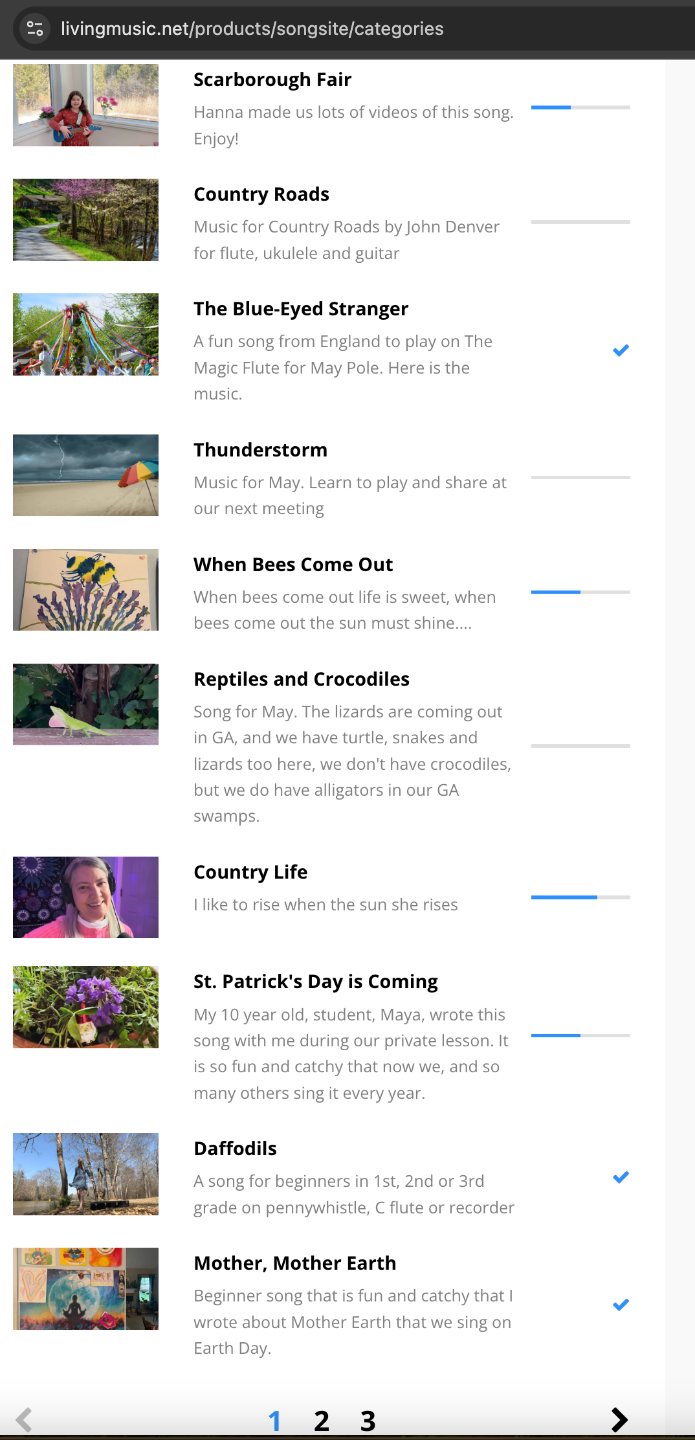Open site settings icon in address bar

(35, 29)
